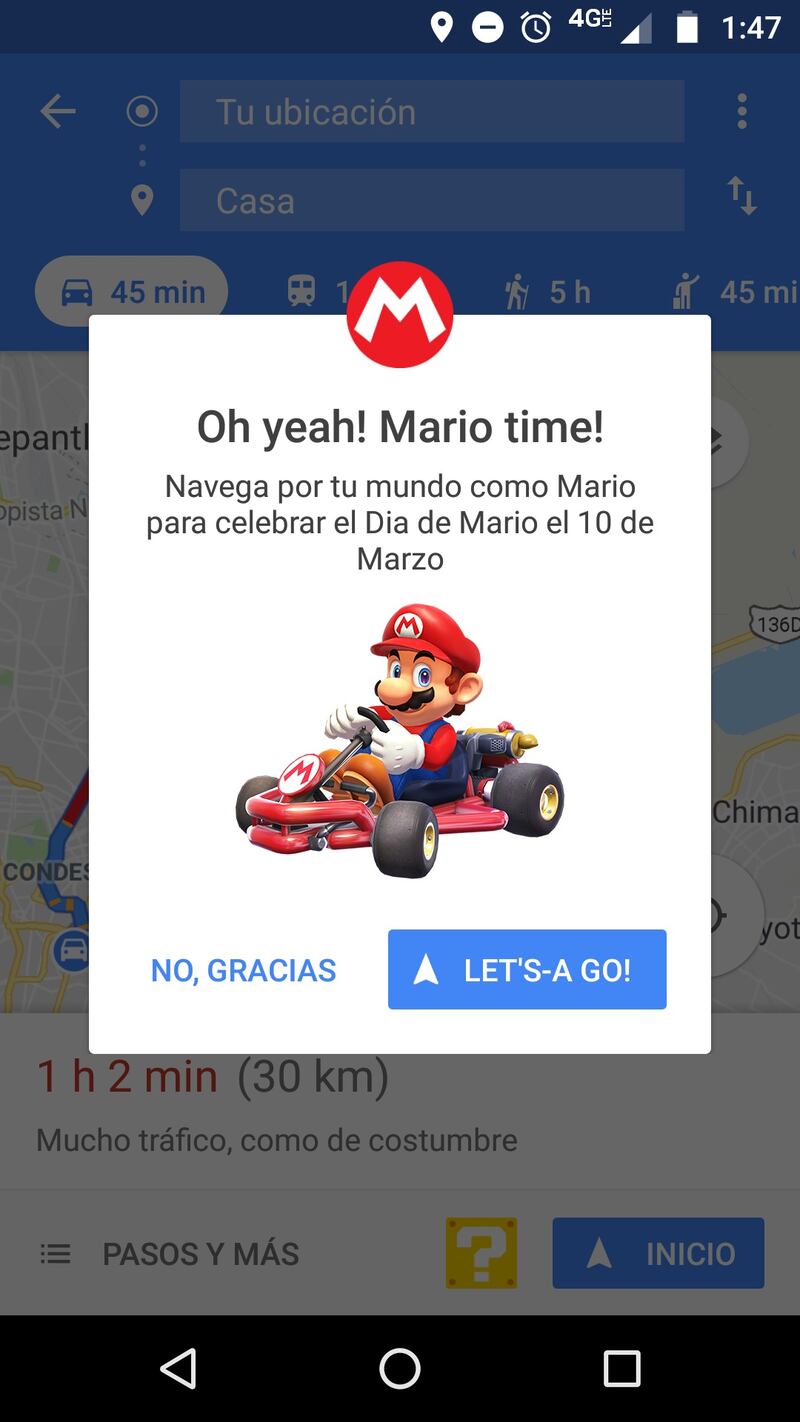Go back with the arrow icon
800x1422 pixels.
point(58,111)
